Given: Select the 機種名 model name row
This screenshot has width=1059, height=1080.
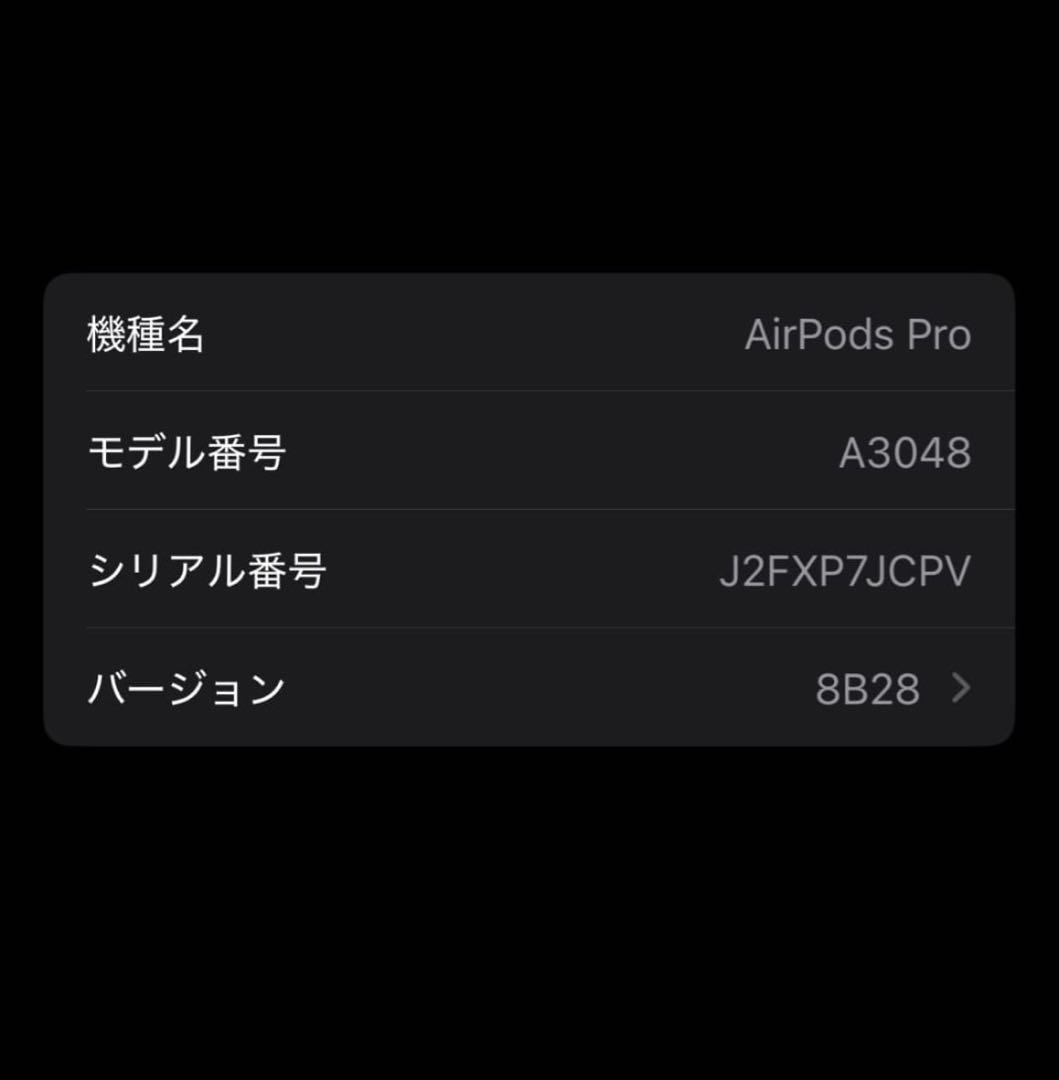Looking at the screenshot, I should (528, 335).
